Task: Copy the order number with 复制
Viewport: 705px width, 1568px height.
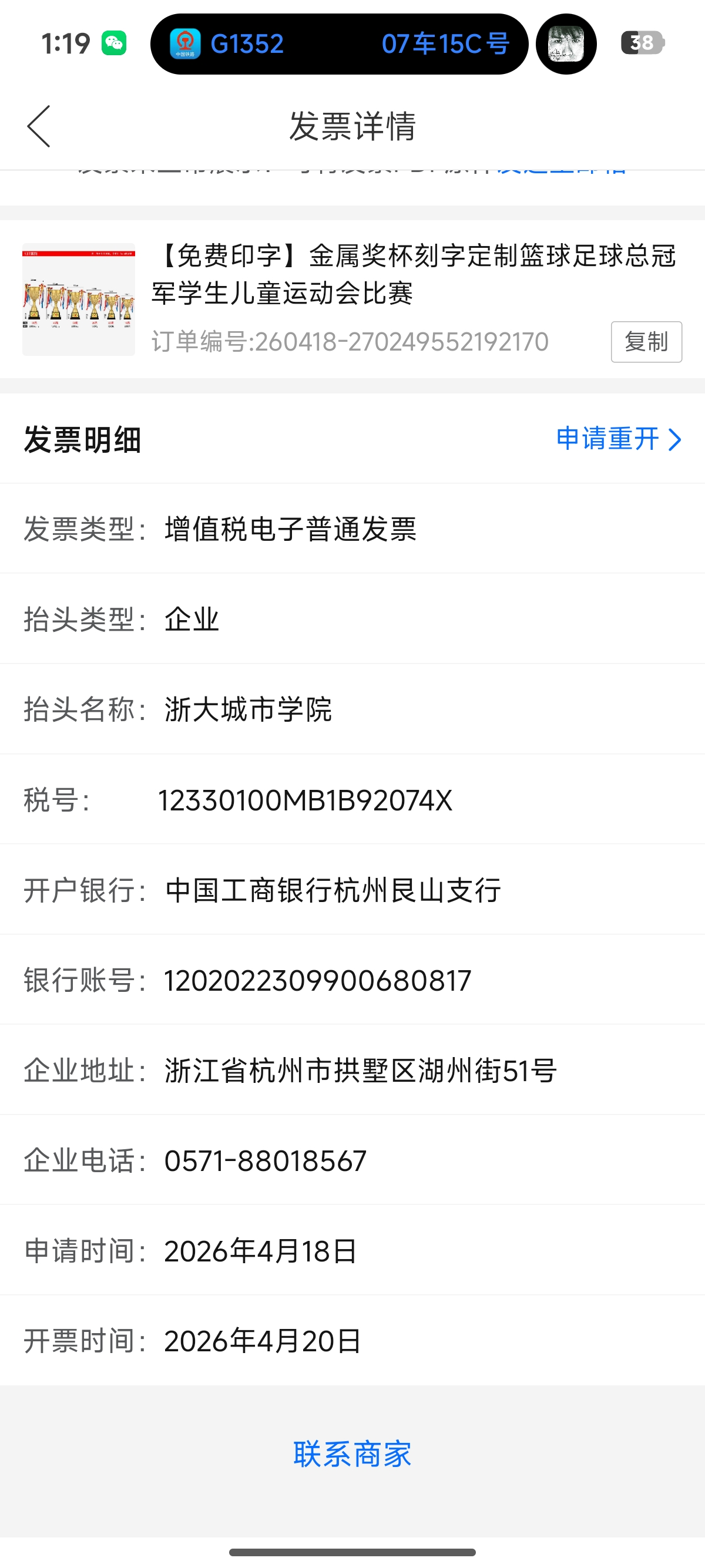Action: [x=646, y=341]
